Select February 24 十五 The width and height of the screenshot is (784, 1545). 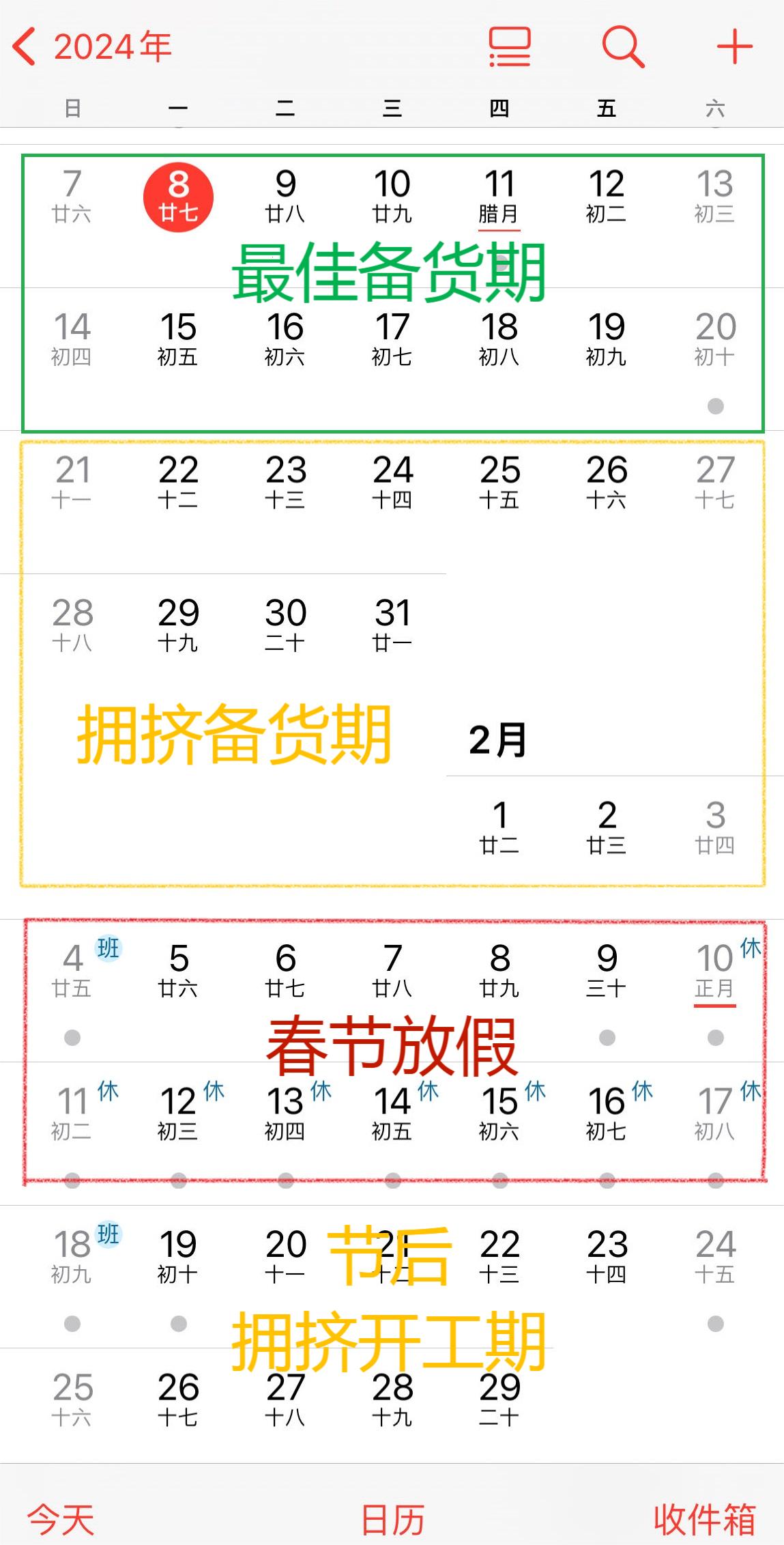coord(715,1256)
